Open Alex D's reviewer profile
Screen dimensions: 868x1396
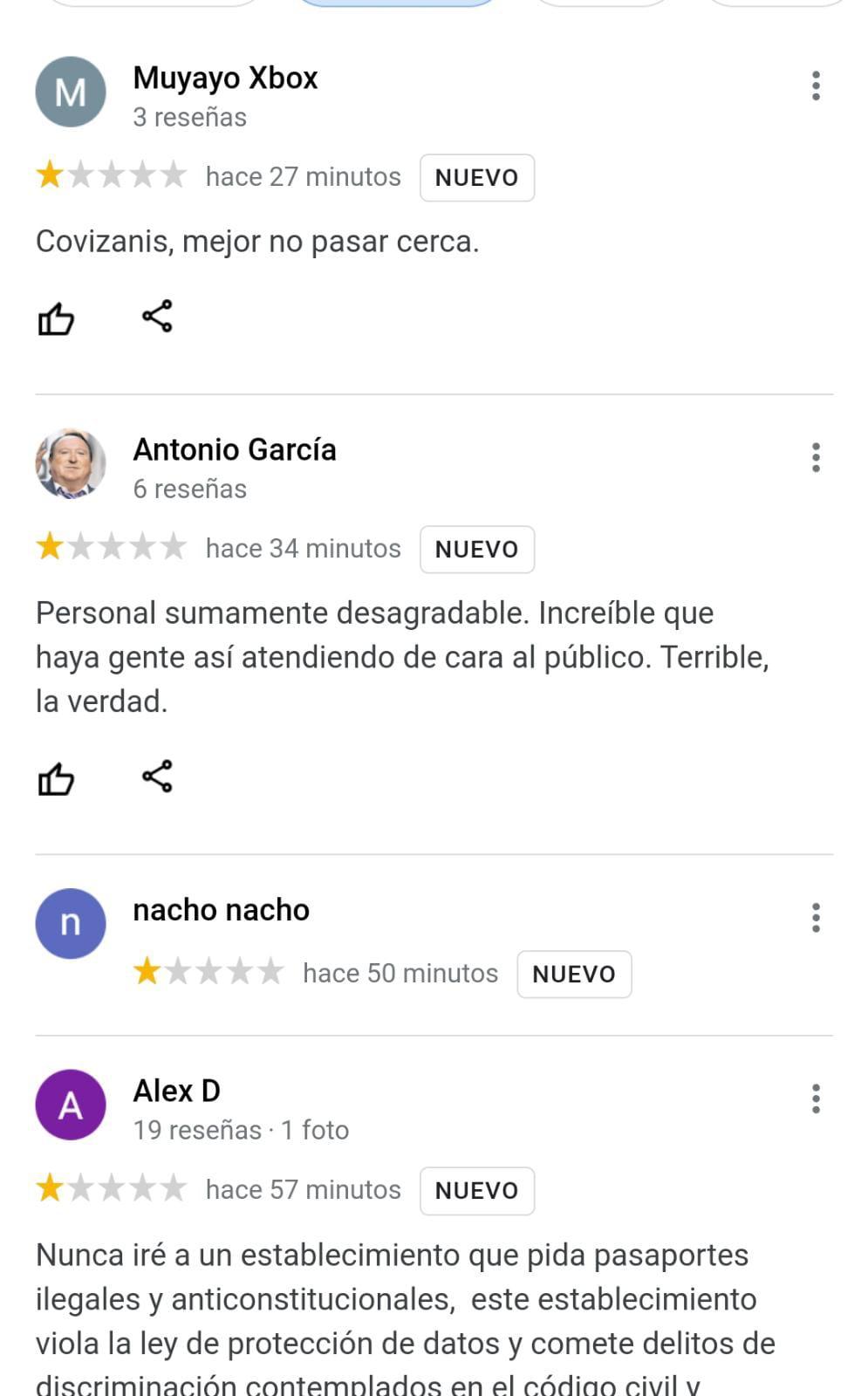click(x=176, y=1091)
